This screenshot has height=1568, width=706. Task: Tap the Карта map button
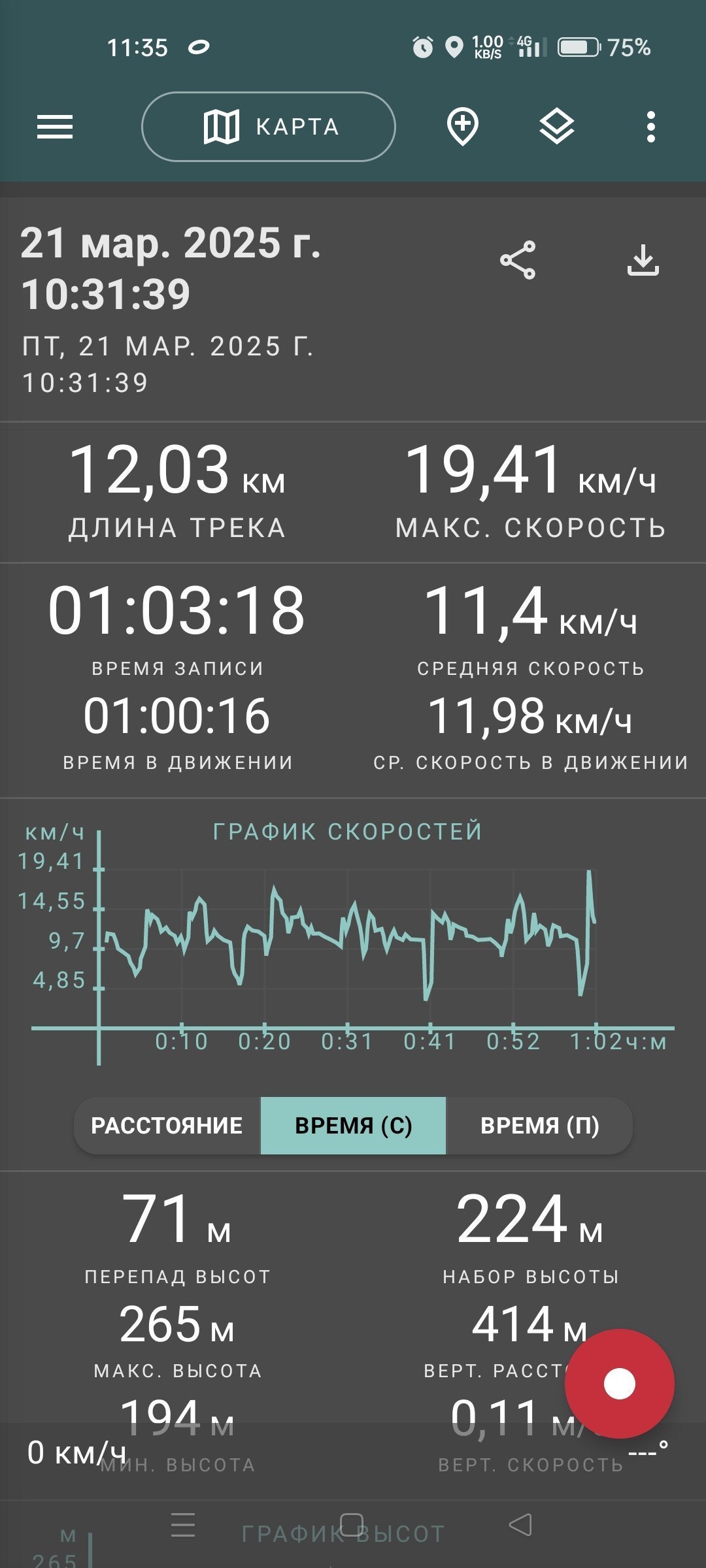tap(269, 127)
